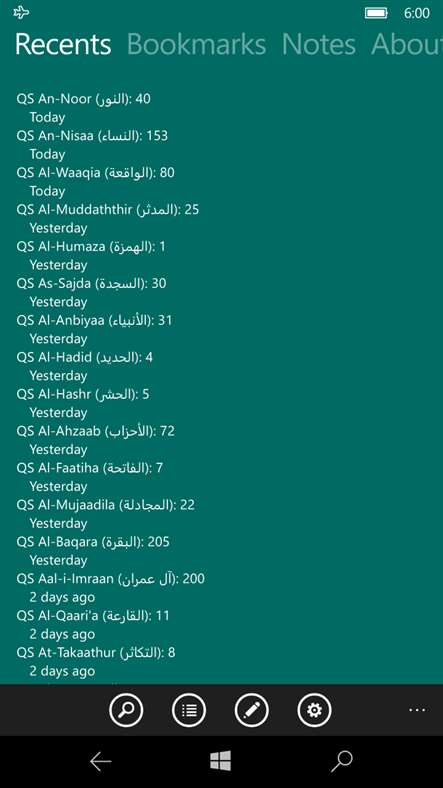Open QS Al-Humaza: 1 entry

coord(91,255)
